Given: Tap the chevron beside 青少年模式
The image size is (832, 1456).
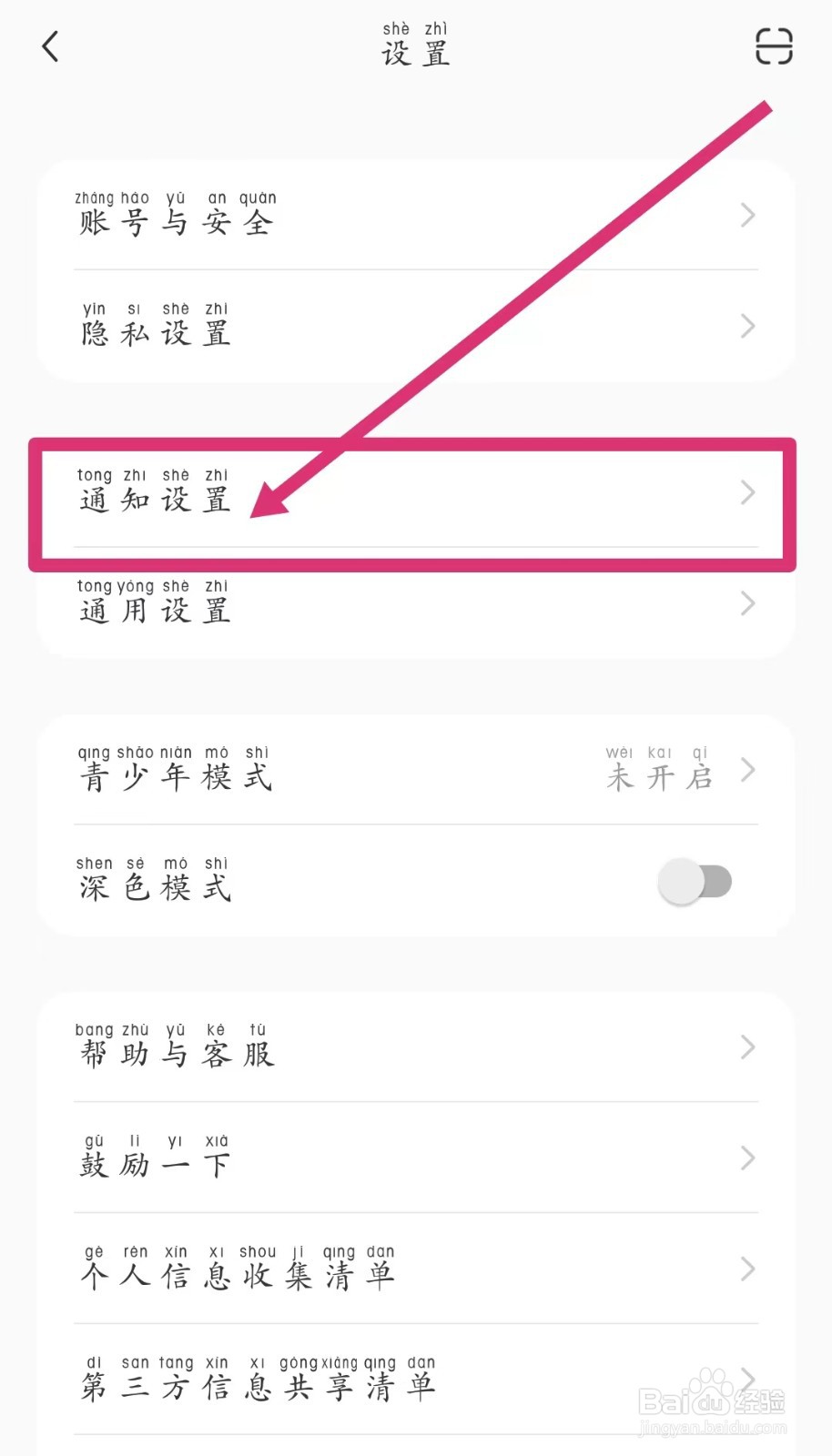Looking at the screenshot, I should pos(746,770).
